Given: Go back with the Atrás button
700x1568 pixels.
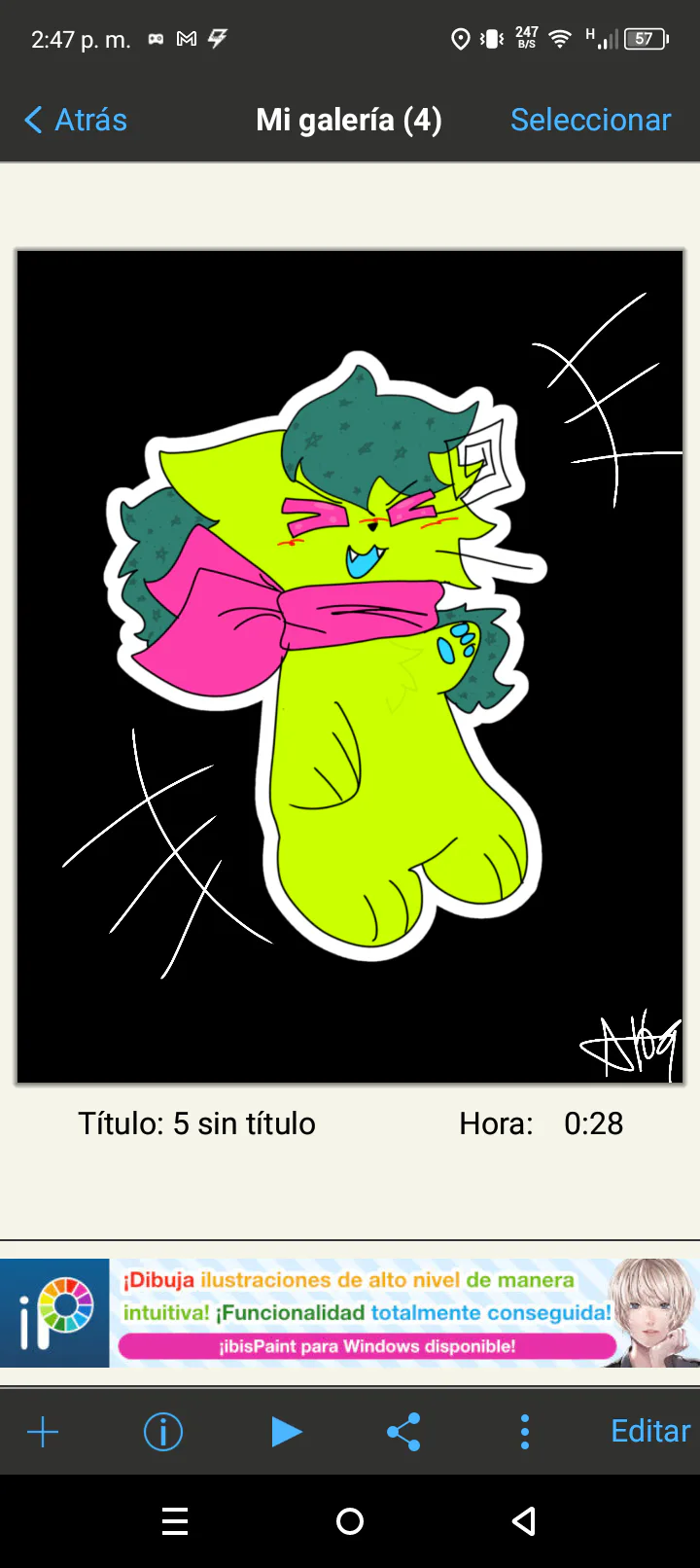Looking at the screenshot, I should (x=76, y=120).
